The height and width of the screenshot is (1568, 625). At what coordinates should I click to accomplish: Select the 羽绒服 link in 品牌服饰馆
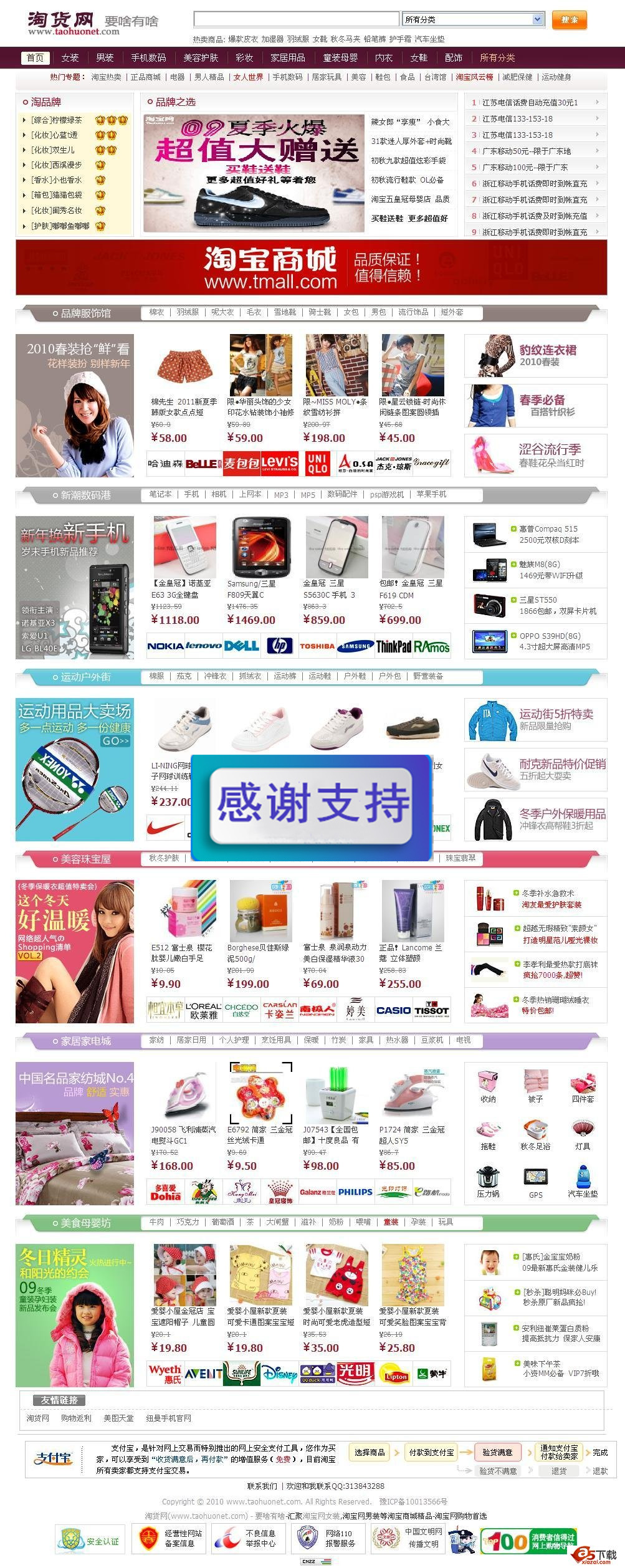tap(187, 312)
